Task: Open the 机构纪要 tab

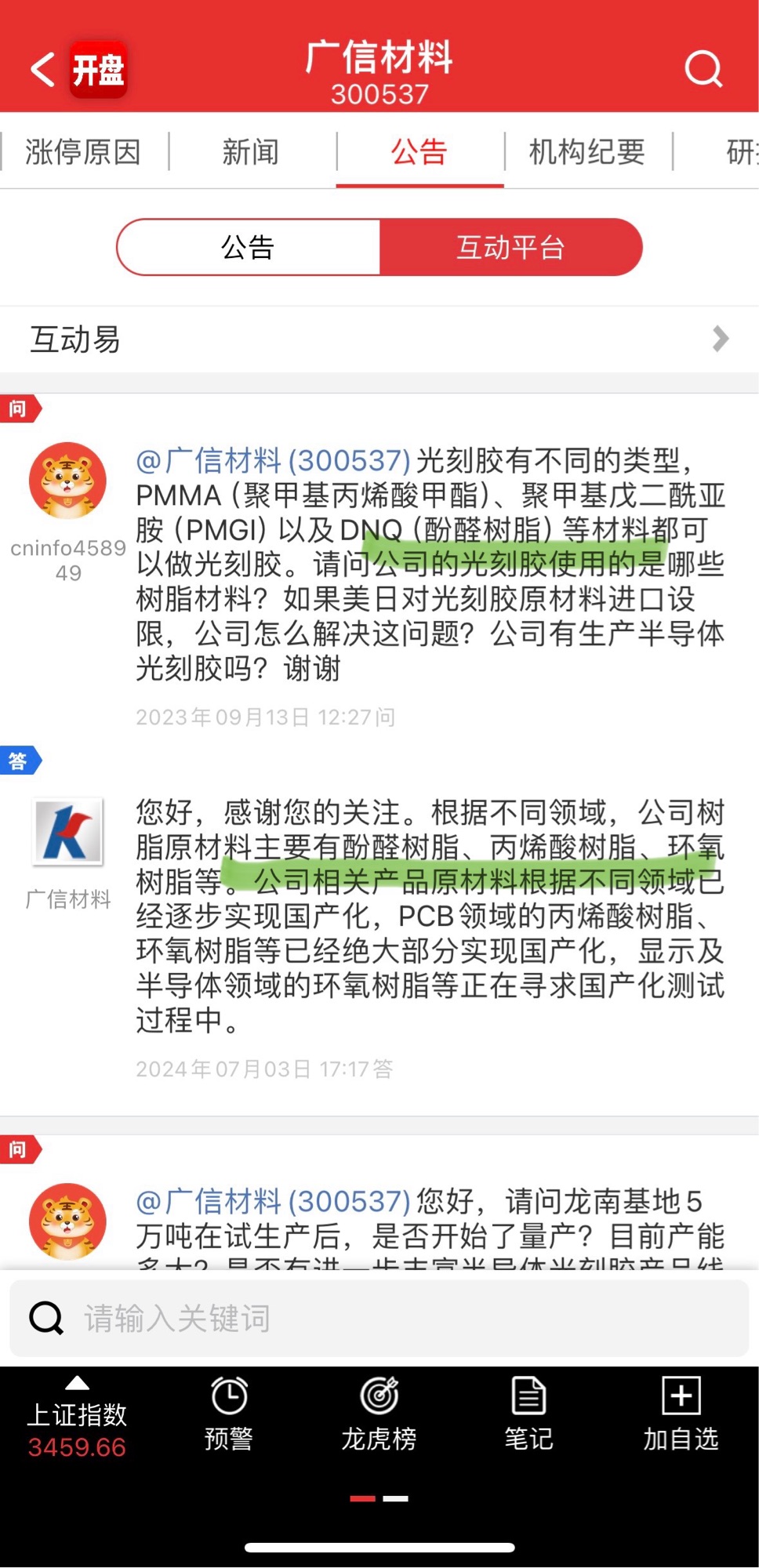Action: point(586,151)
